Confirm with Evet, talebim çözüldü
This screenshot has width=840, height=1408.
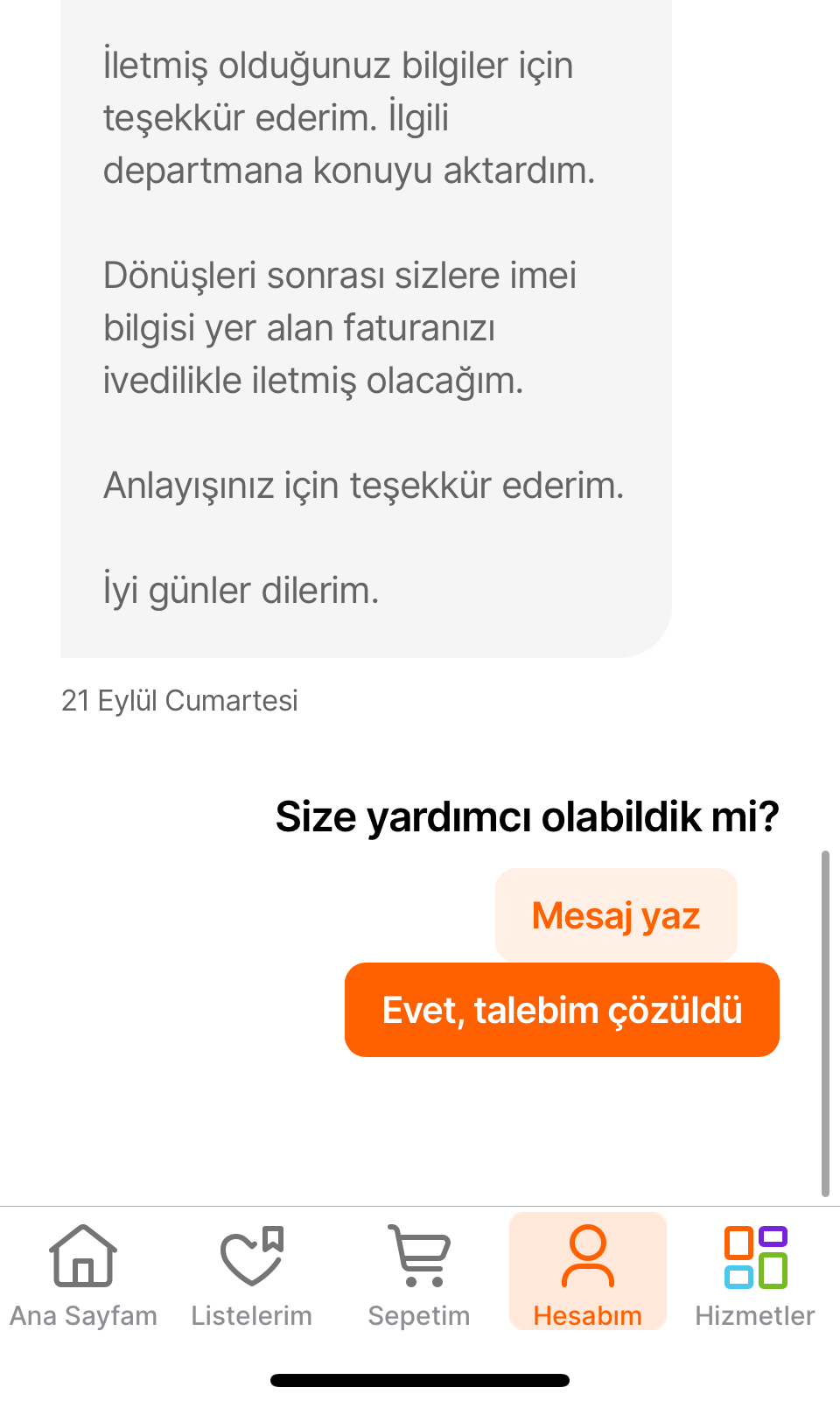coord(562,1010)
